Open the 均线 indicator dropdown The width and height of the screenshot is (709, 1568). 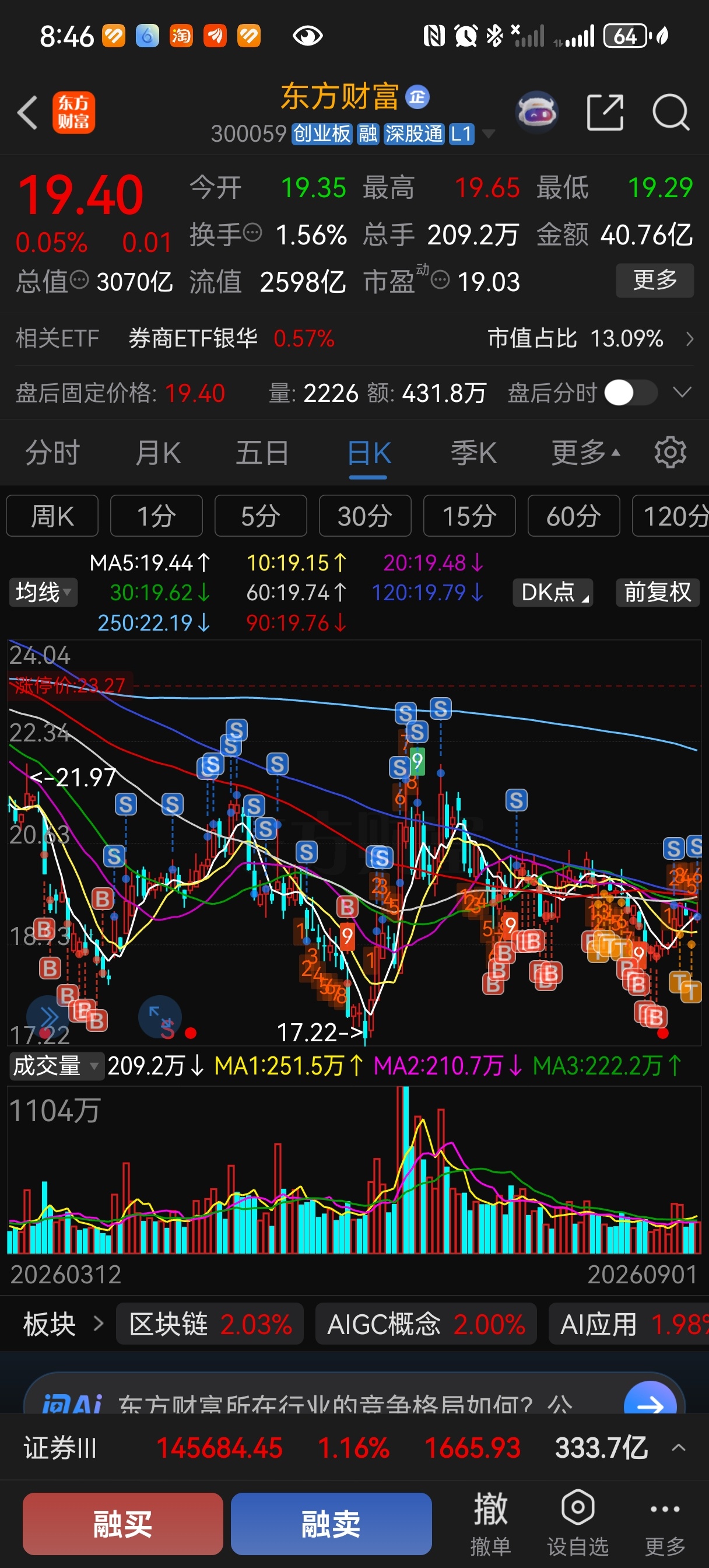43,592
